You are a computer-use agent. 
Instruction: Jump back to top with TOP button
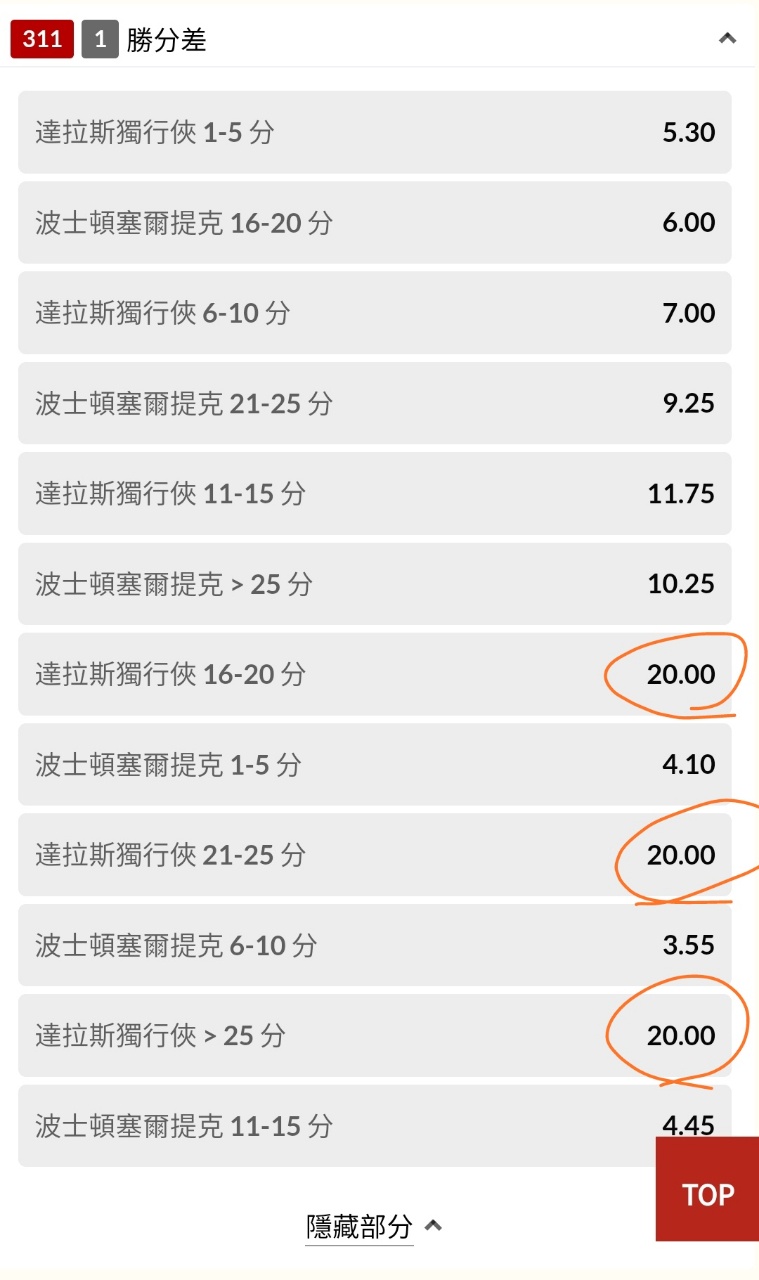tap(707, 1193)
